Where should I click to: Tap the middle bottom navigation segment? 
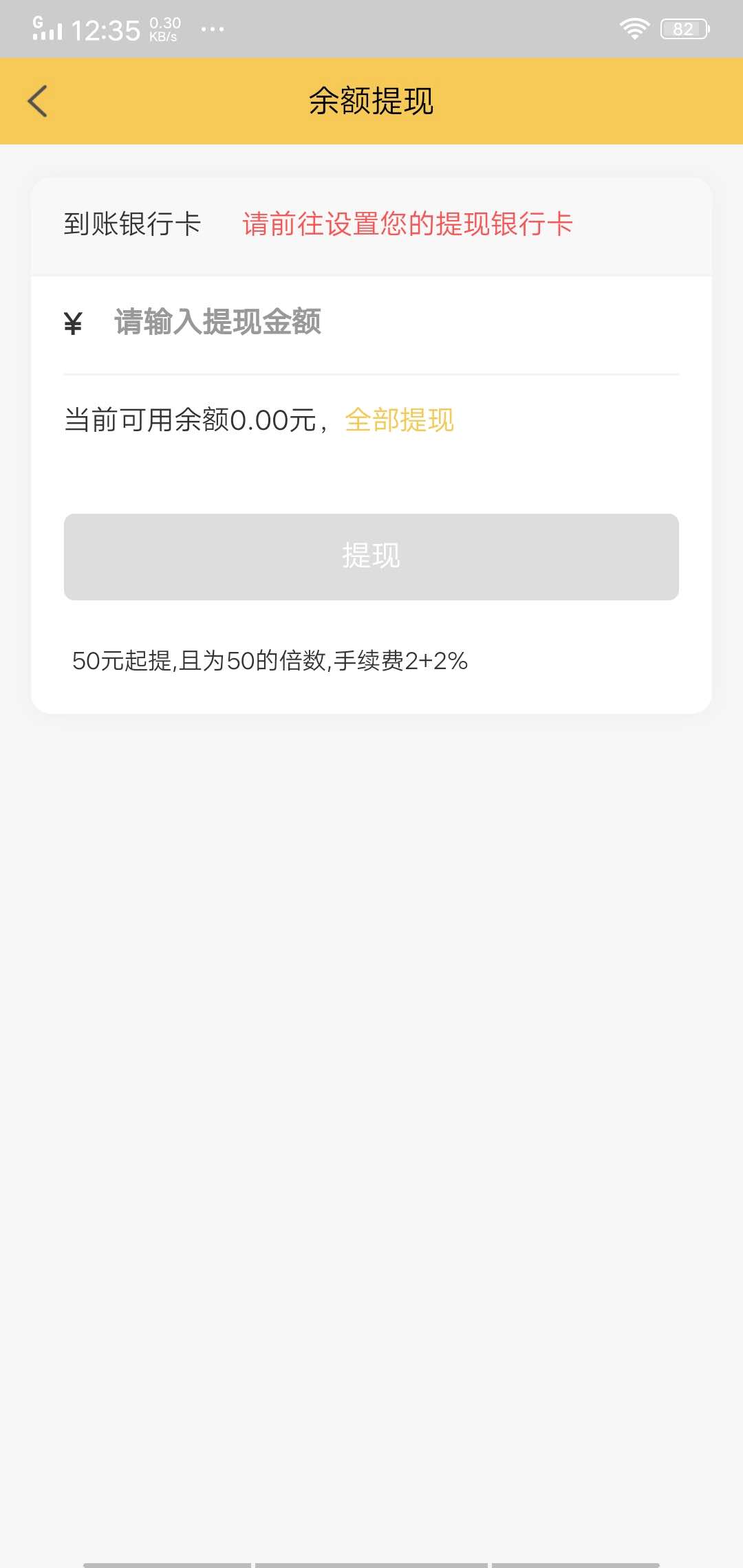coord(371,1561)
